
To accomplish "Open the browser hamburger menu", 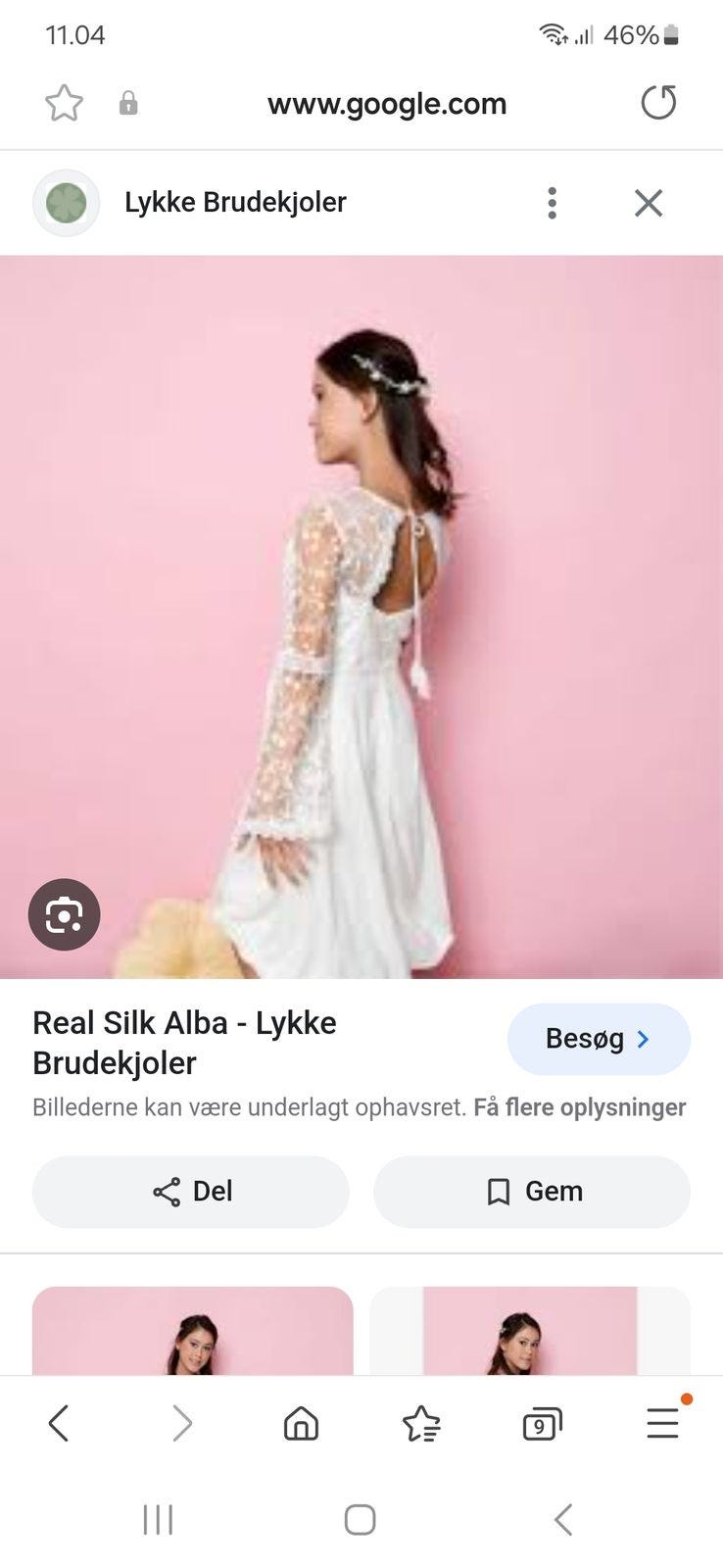I will click(662, 1424).
